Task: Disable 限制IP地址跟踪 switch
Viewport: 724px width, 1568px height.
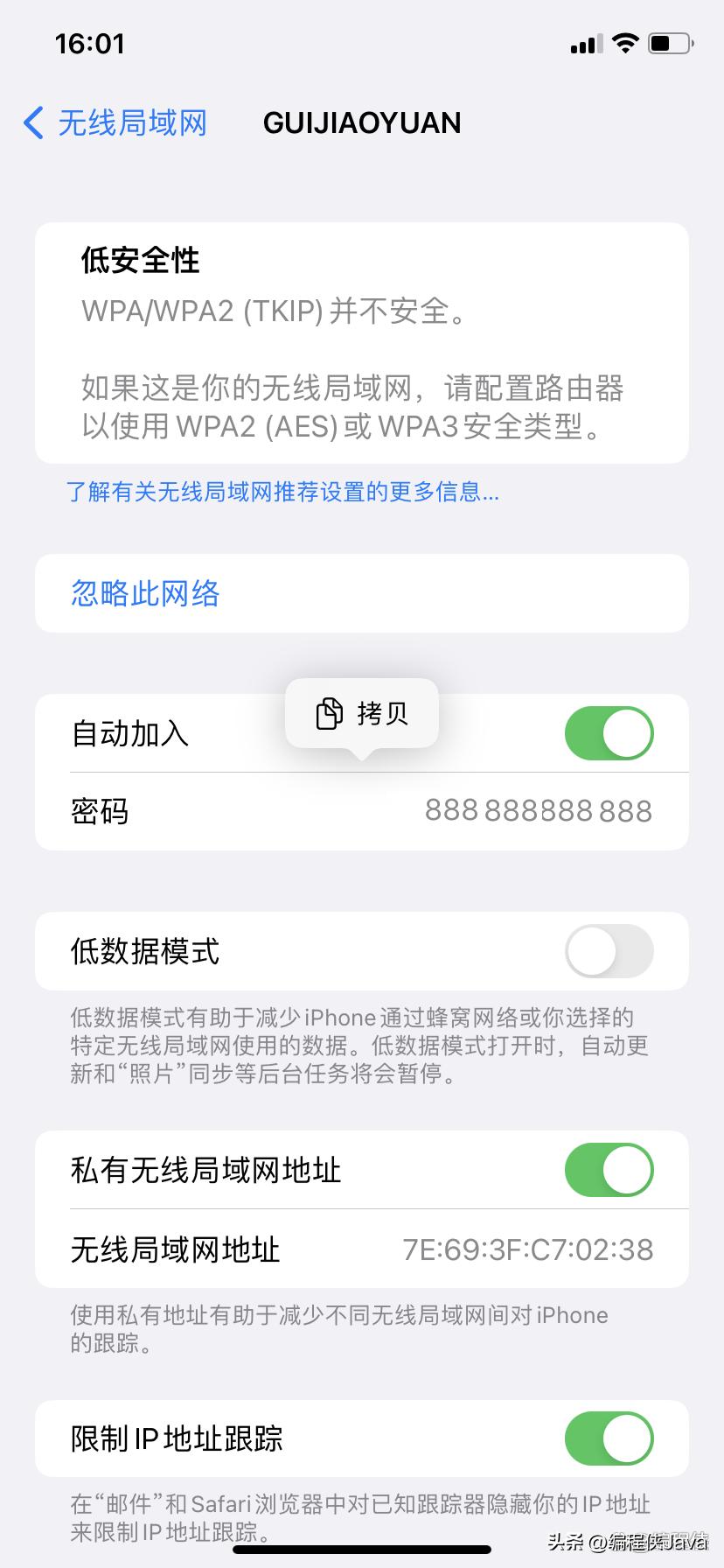Action: coord(609,1438)
